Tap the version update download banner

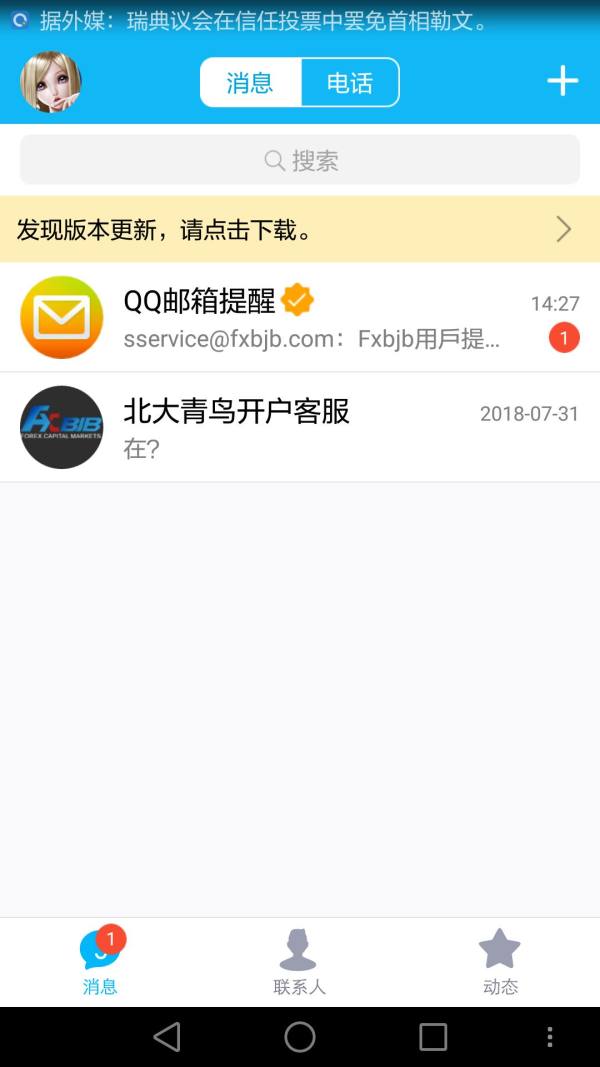[x=300, y=230]
